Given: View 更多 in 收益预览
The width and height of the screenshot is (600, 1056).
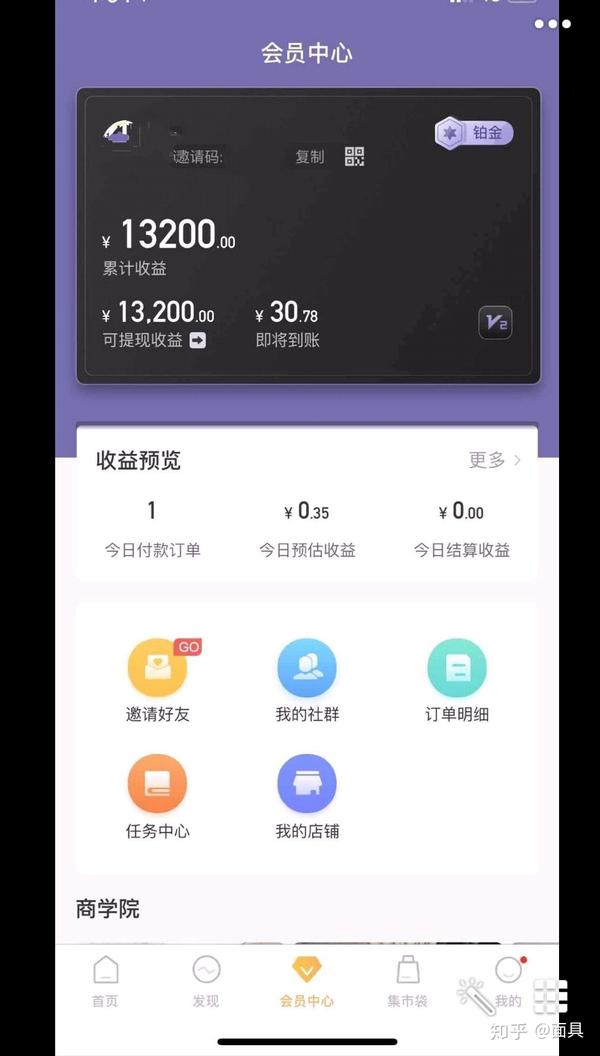Looking at the screenshot, I should pos(495,460).
